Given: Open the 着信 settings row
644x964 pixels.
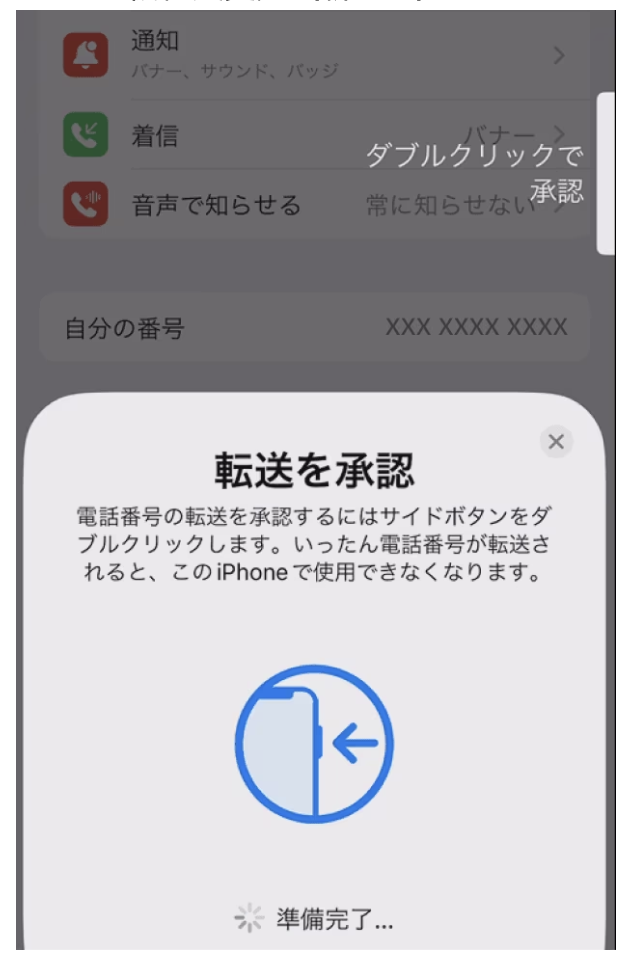Looking at the screenshot, I should pyautogui.click(x=310, y=138).
